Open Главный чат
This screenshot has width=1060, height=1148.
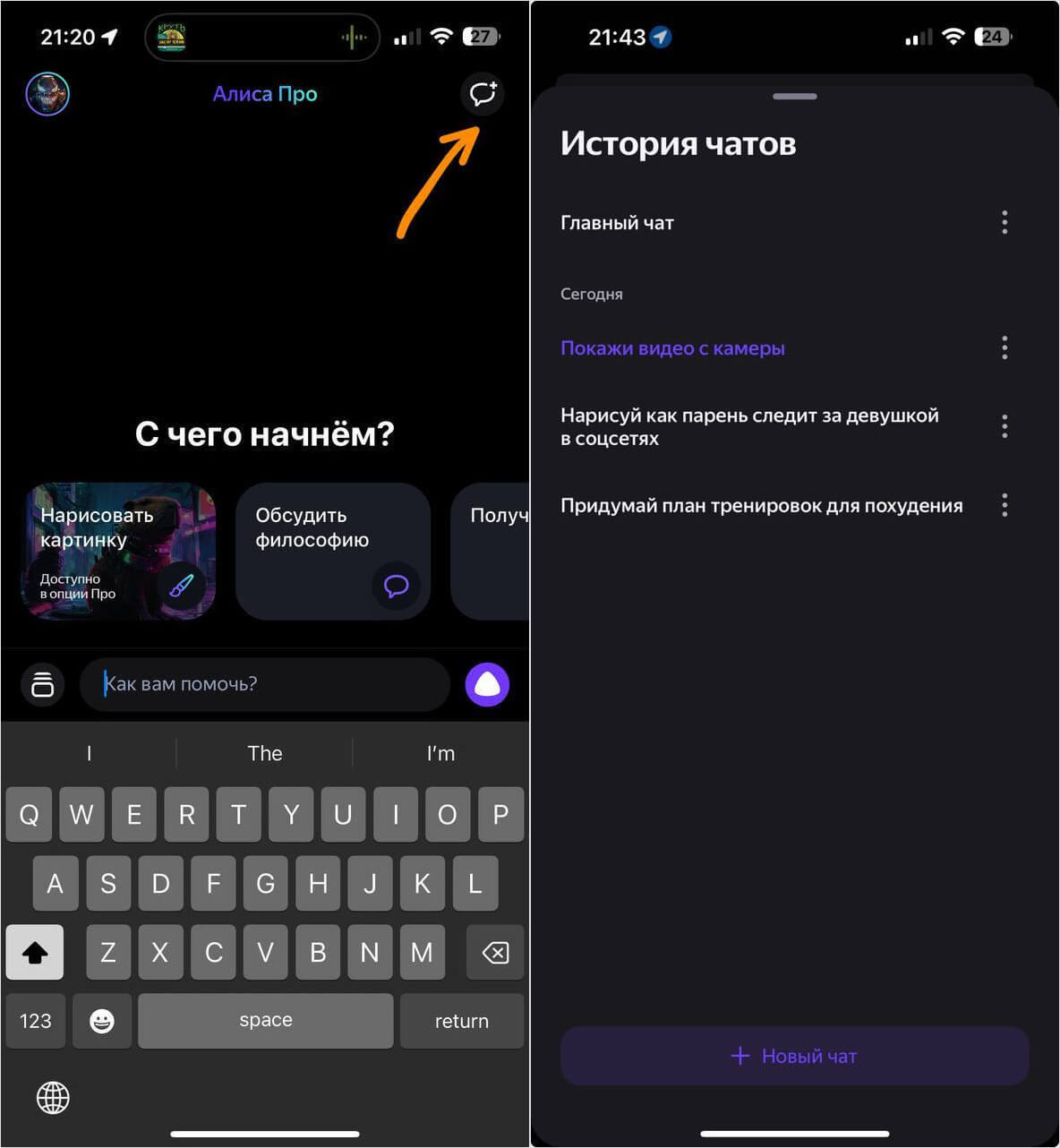[618, 223]
